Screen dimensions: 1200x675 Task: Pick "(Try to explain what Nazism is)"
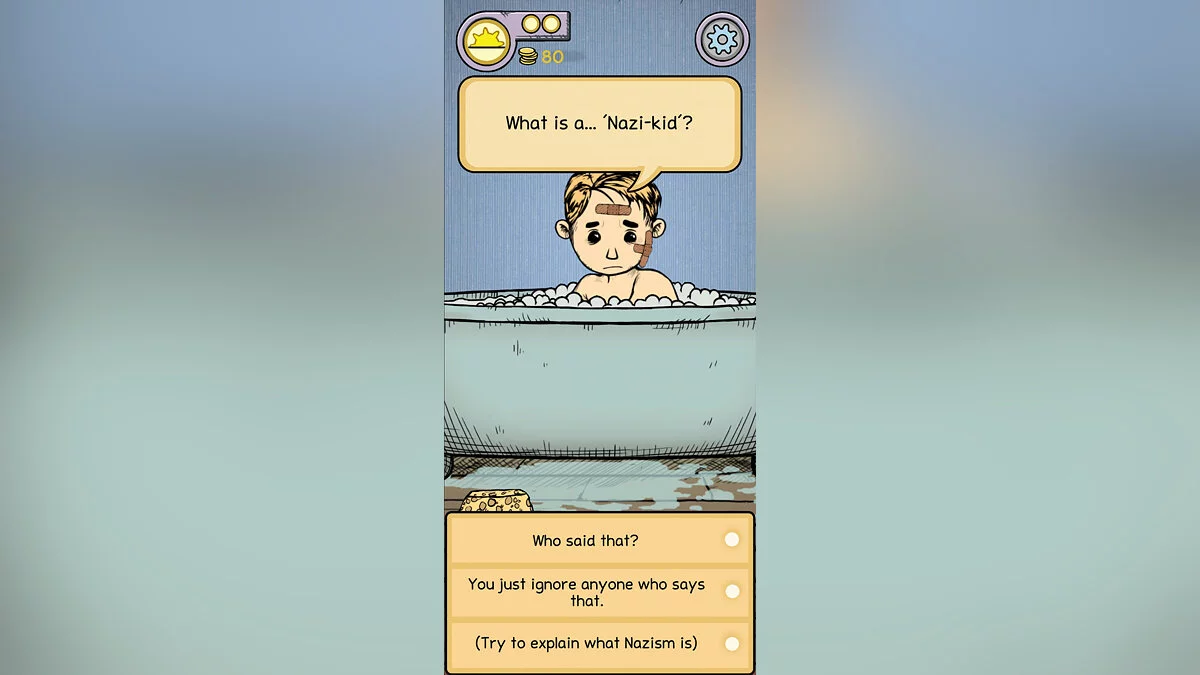coord(599,643)
